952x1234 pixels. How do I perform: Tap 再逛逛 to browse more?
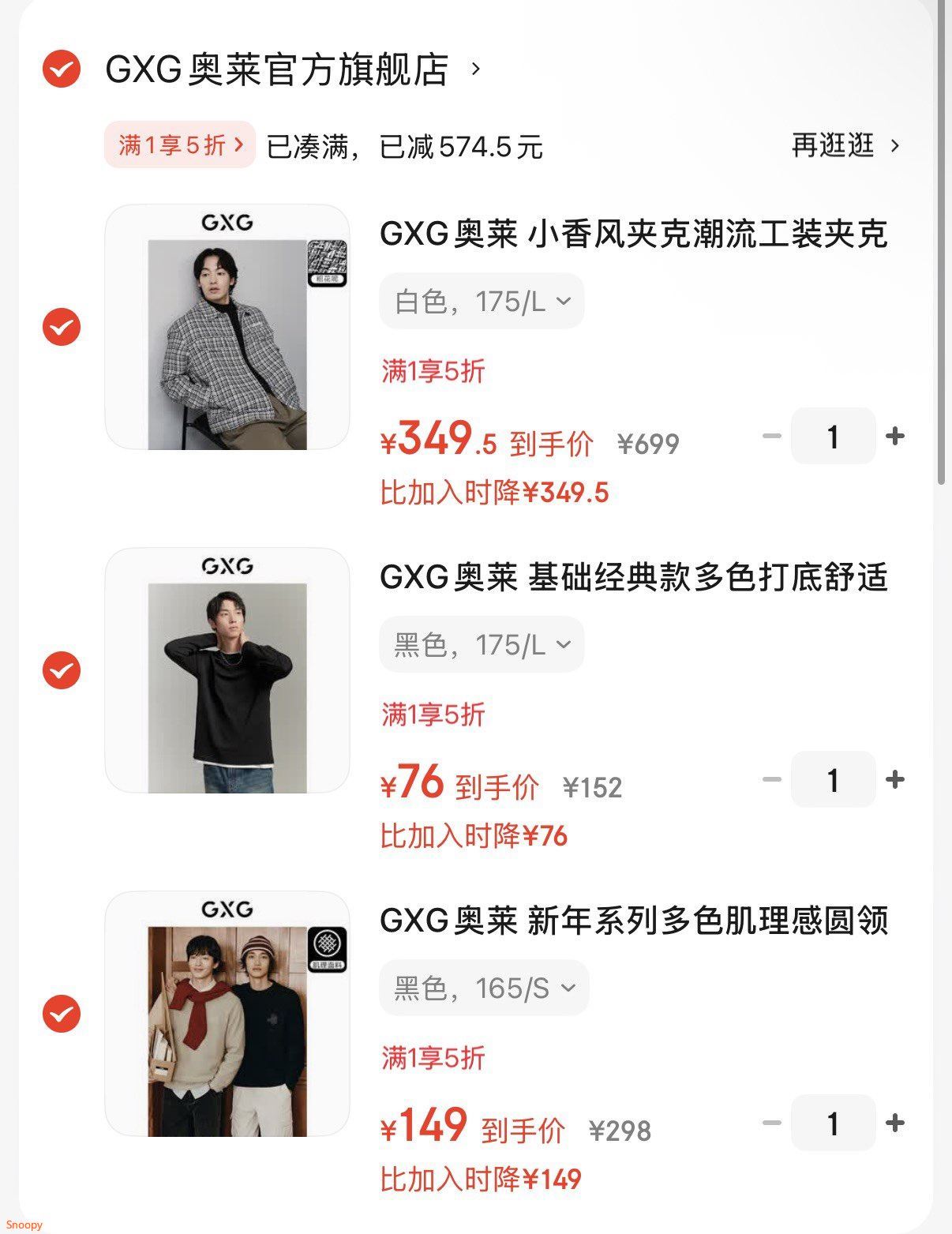click(x=845, y=145)
